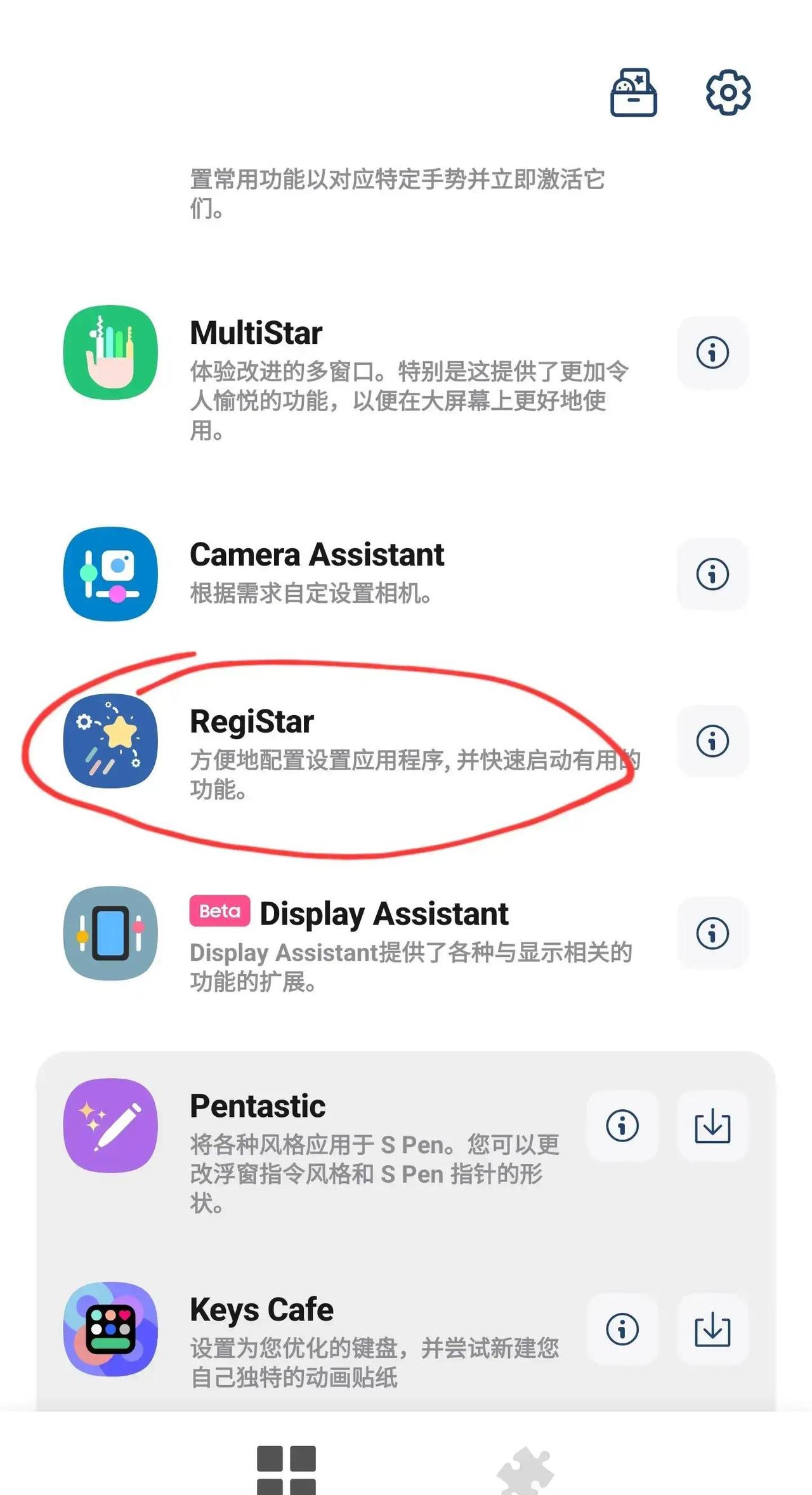View Camera Assistant info
The height and width of the screenshot is (1495, 812).
712,574
